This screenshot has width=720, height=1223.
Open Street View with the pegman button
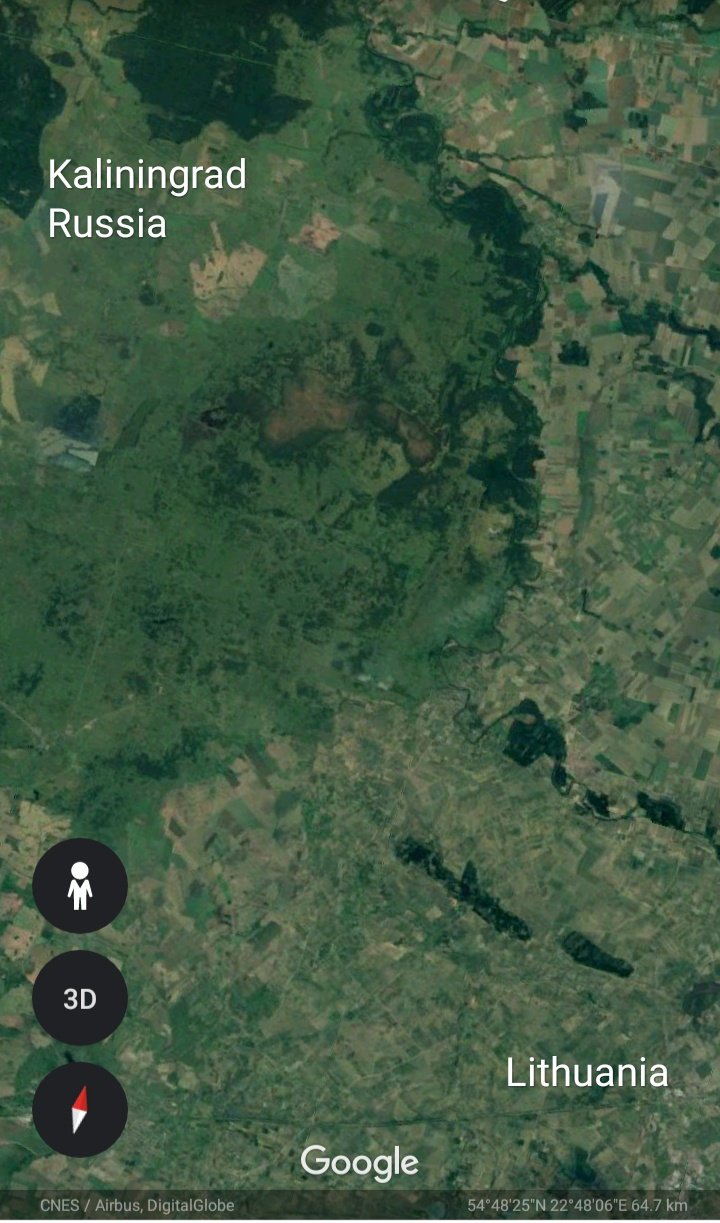point(80,886)
